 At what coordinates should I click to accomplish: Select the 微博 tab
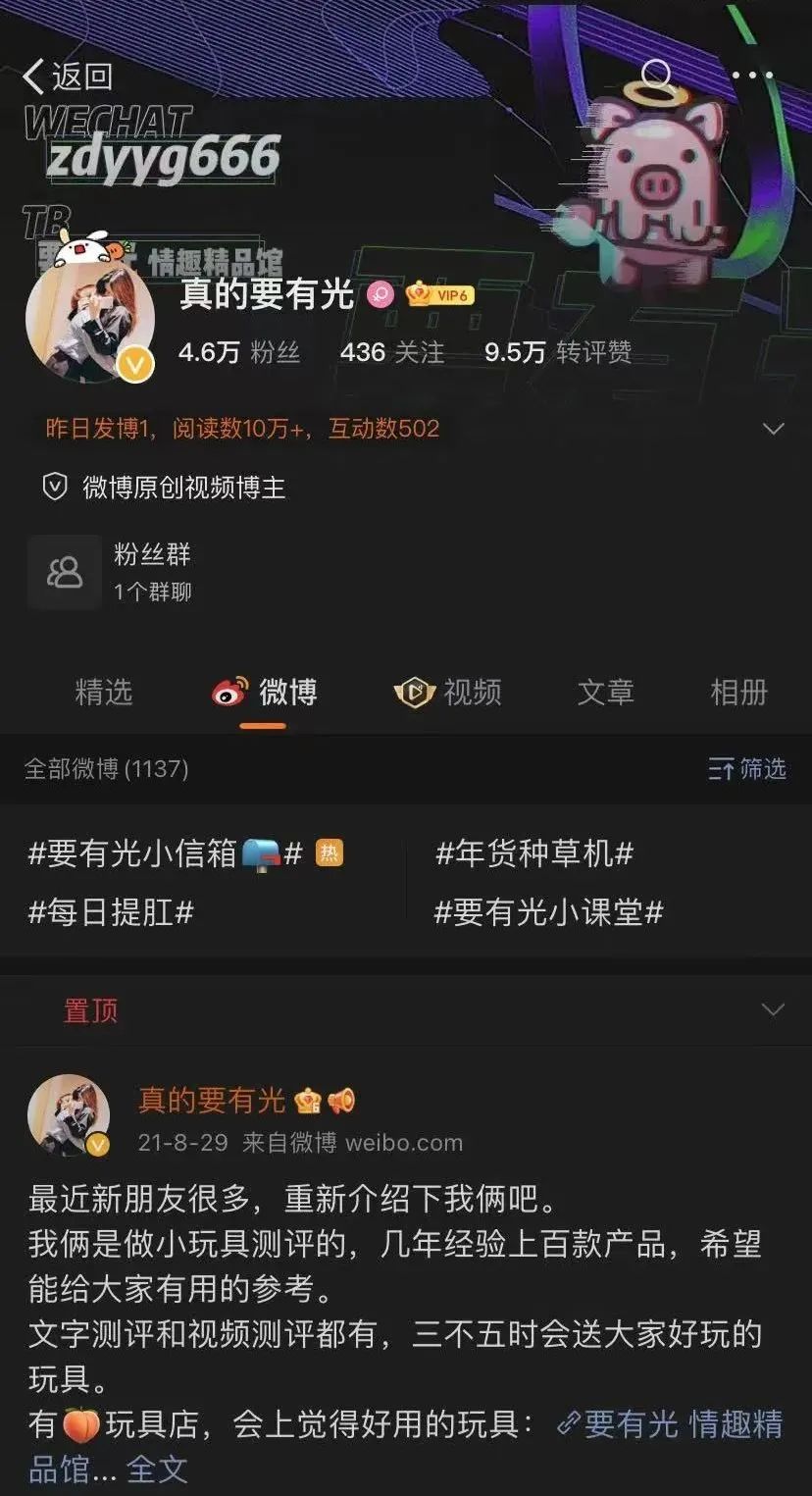pyautogui.click(x=265, y=693)
